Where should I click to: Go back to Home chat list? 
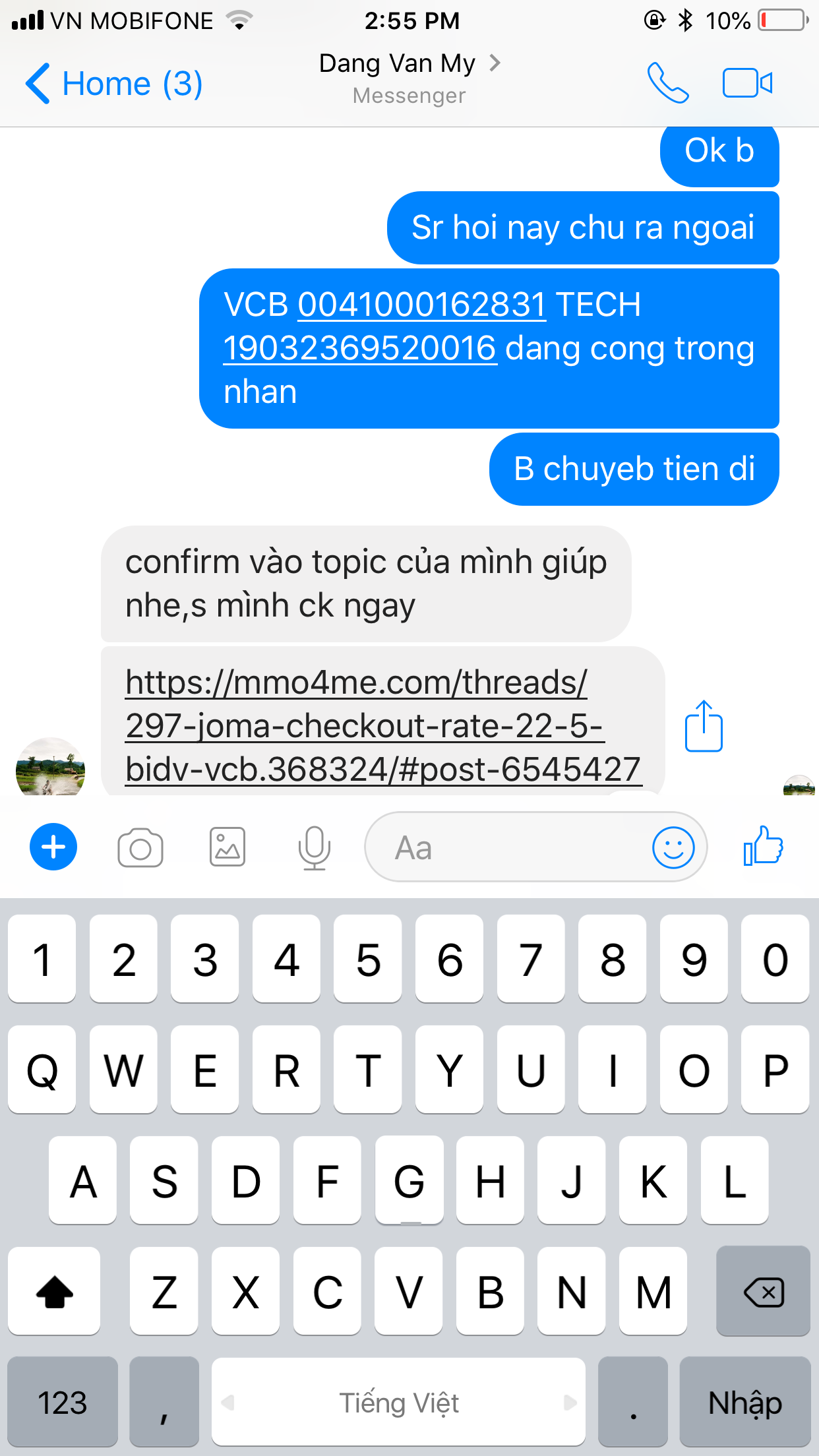(113, 84)
